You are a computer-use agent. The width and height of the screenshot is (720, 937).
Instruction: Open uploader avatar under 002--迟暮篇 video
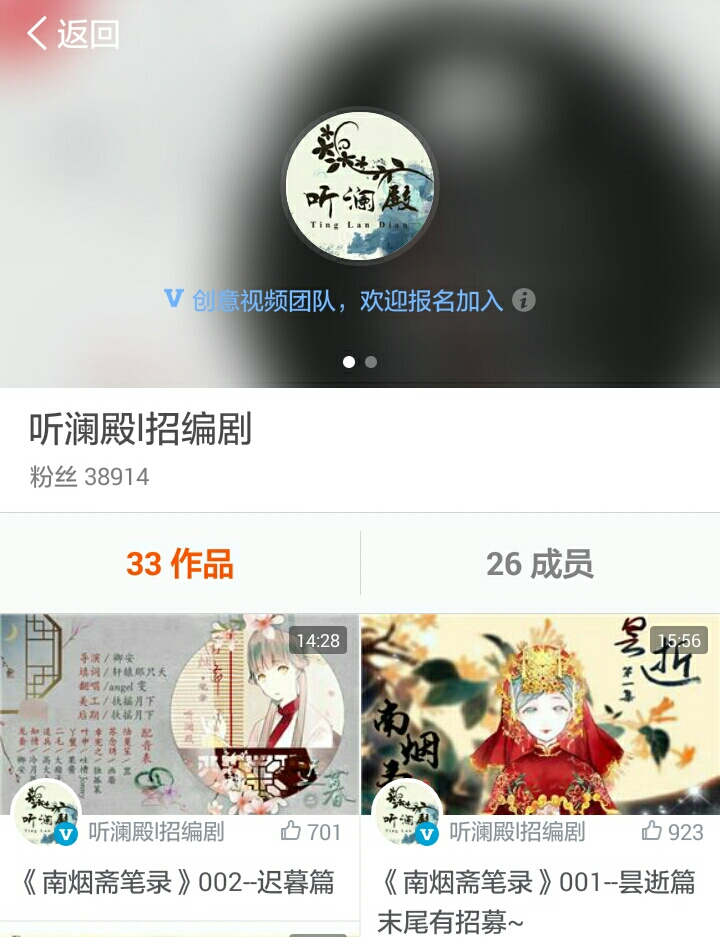click(x=45, y=813)
